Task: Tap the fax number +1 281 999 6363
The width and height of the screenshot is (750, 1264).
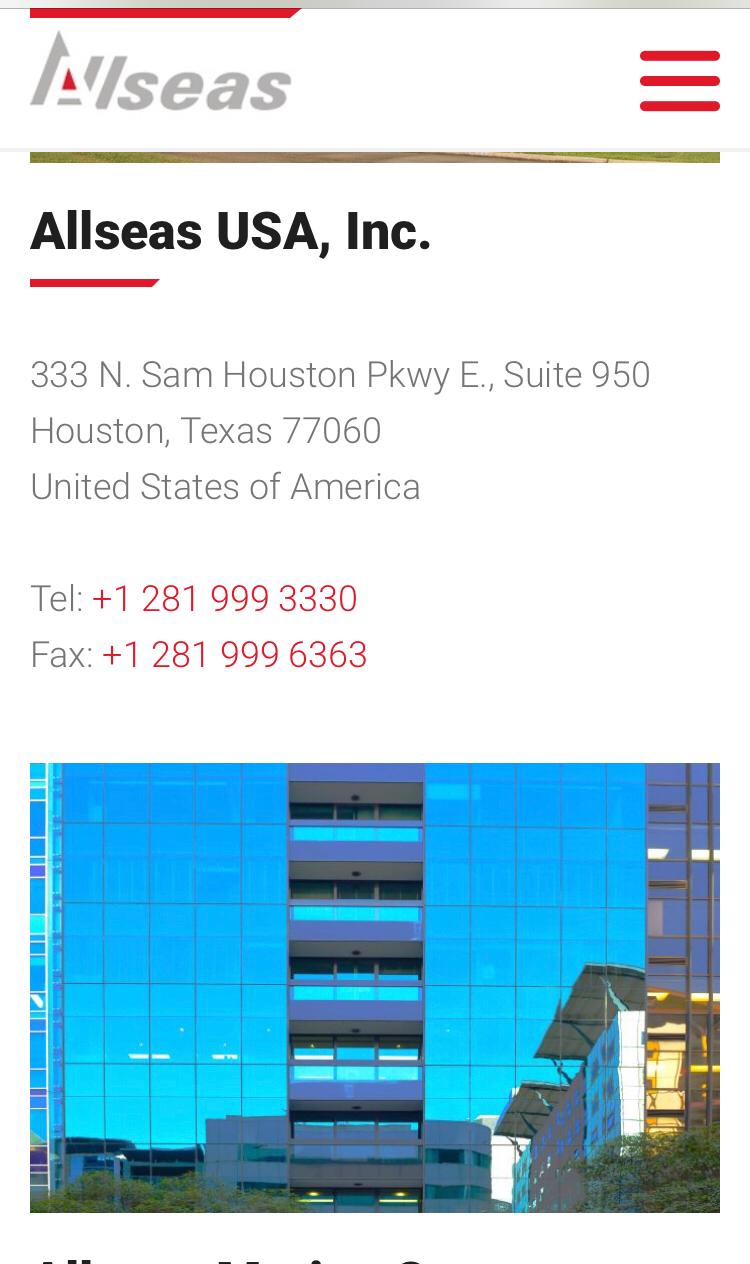Action: 234,655
